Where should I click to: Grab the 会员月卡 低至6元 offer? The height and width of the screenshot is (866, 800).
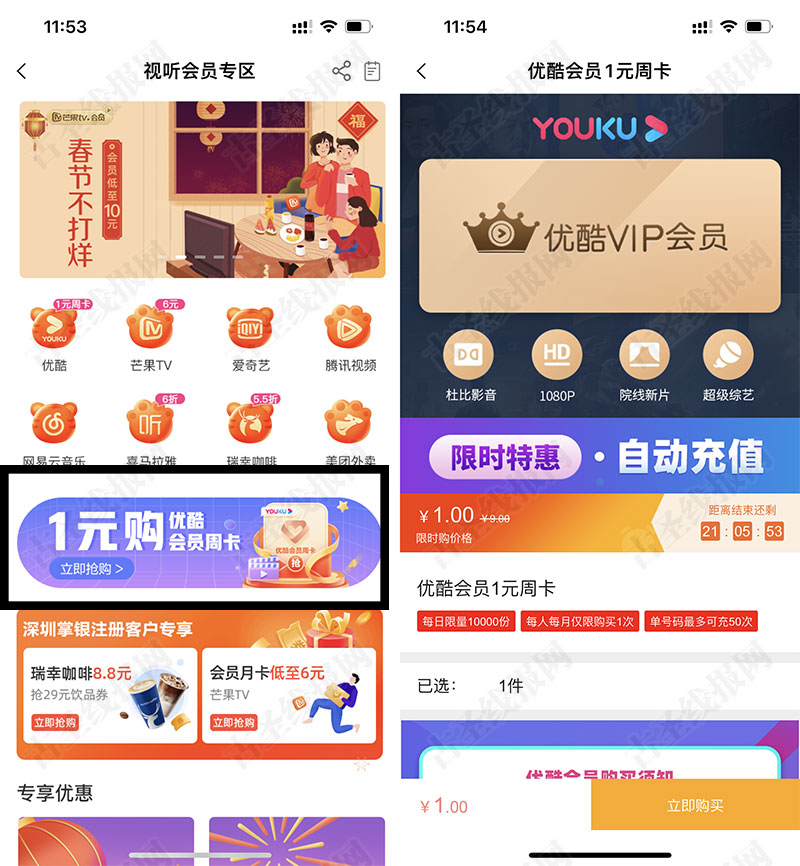[232, 722]
